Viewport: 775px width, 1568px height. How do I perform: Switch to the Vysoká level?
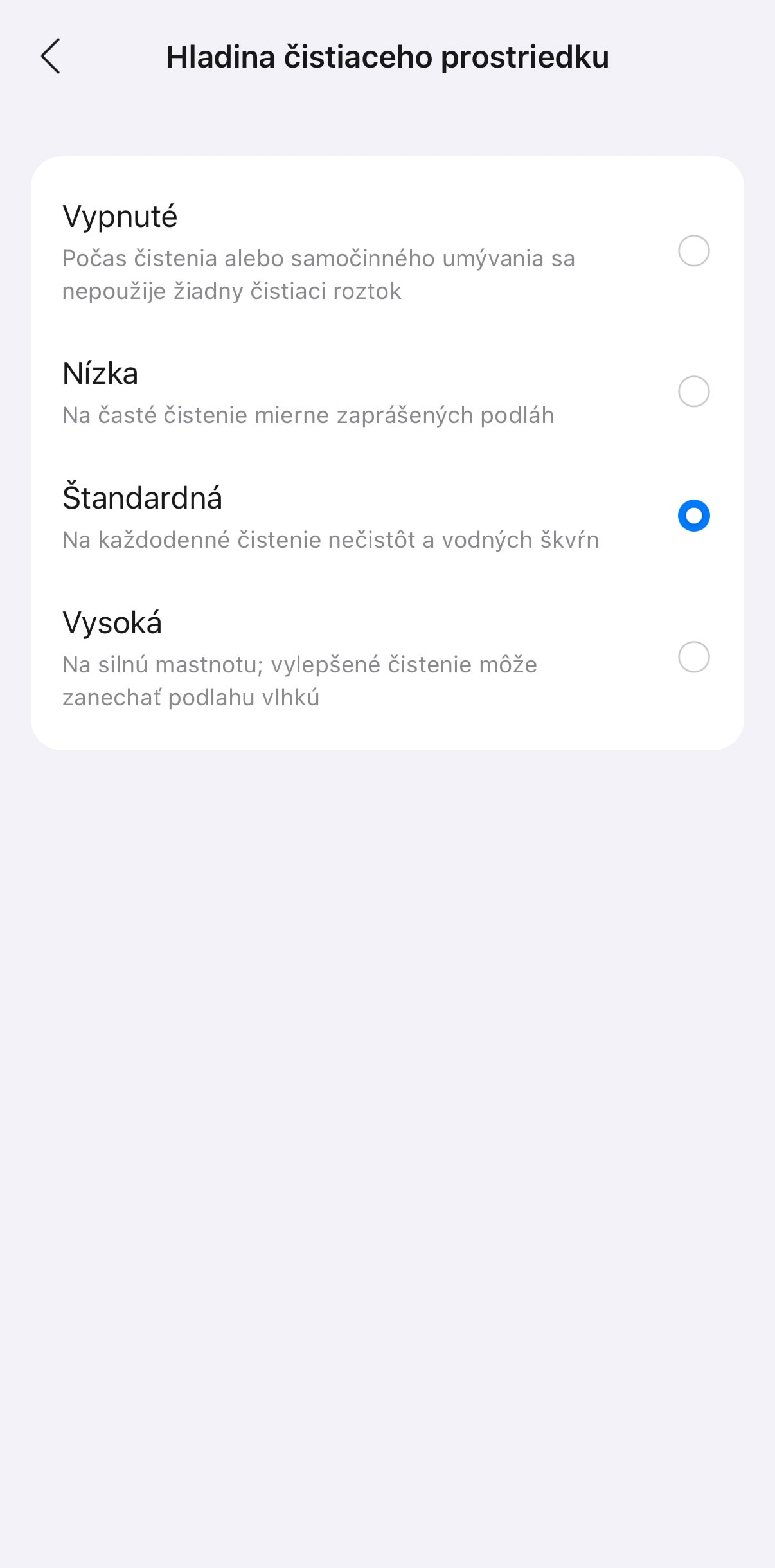click(x=693, y=657)
